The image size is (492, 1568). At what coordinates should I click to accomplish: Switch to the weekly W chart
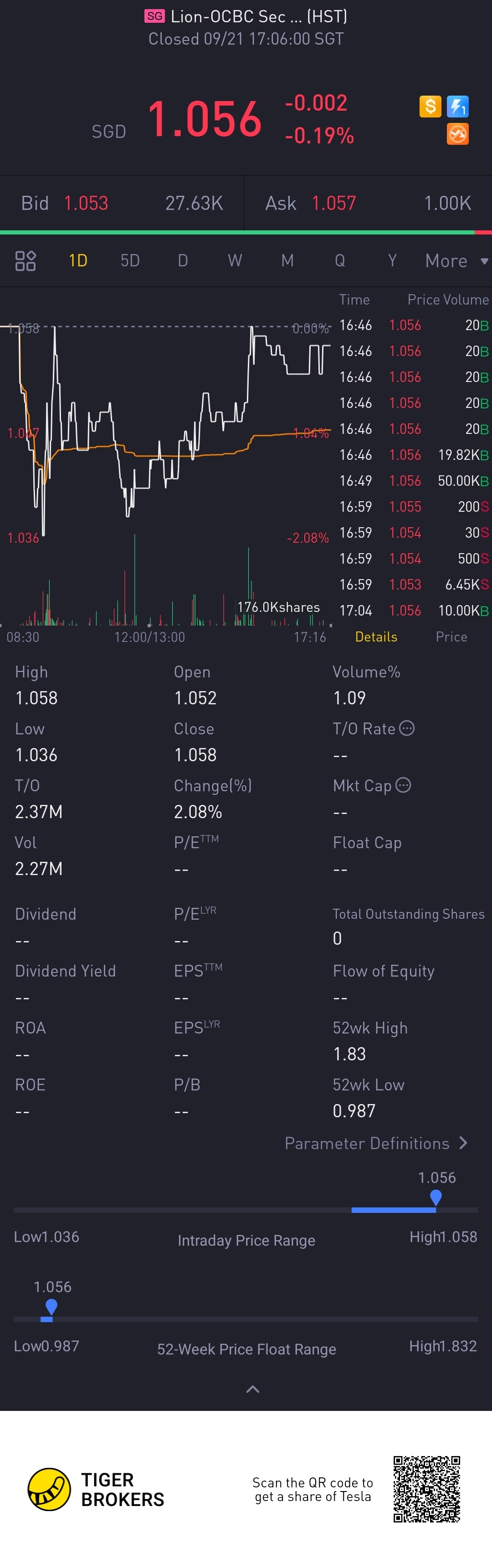click(235, 260)
